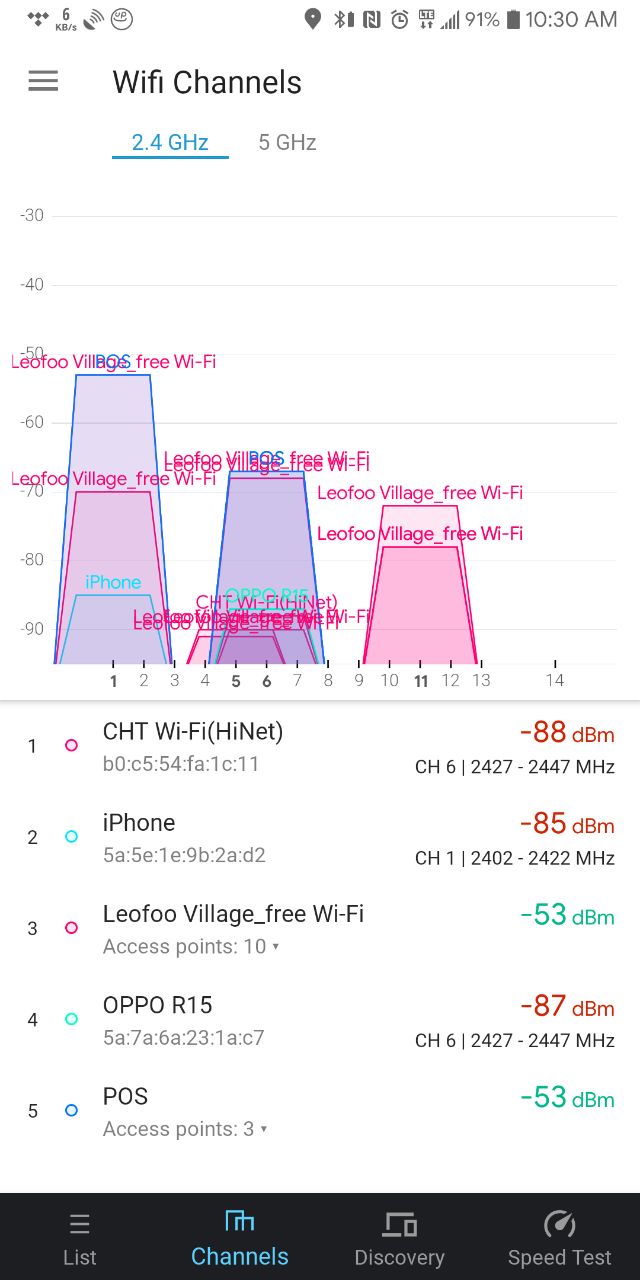Viewport: 640px width, 1280px height.
Task: Open the OPPO R15 network row
Action: [x=320, y=1020]
